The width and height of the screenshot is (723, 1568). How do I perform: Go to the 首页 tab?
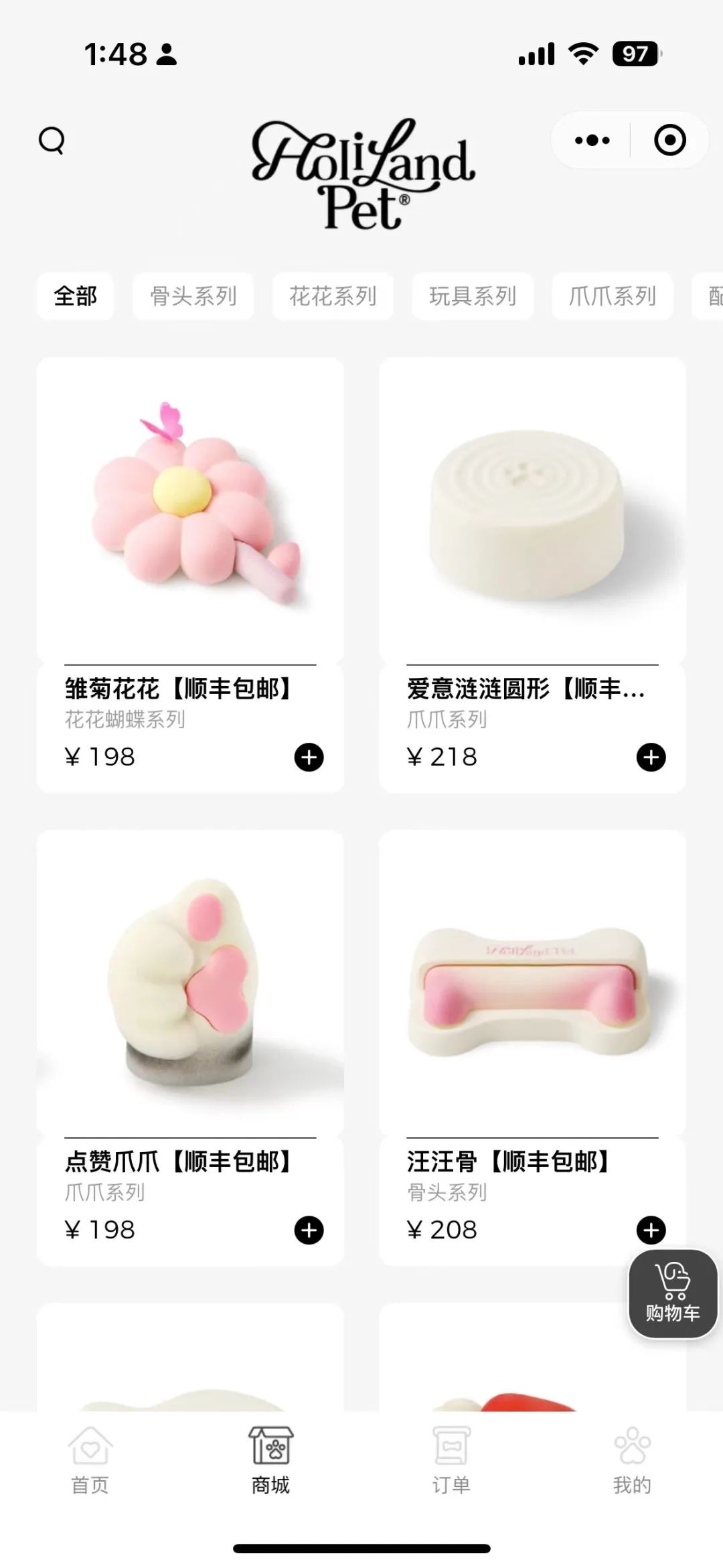point(90,1464)
